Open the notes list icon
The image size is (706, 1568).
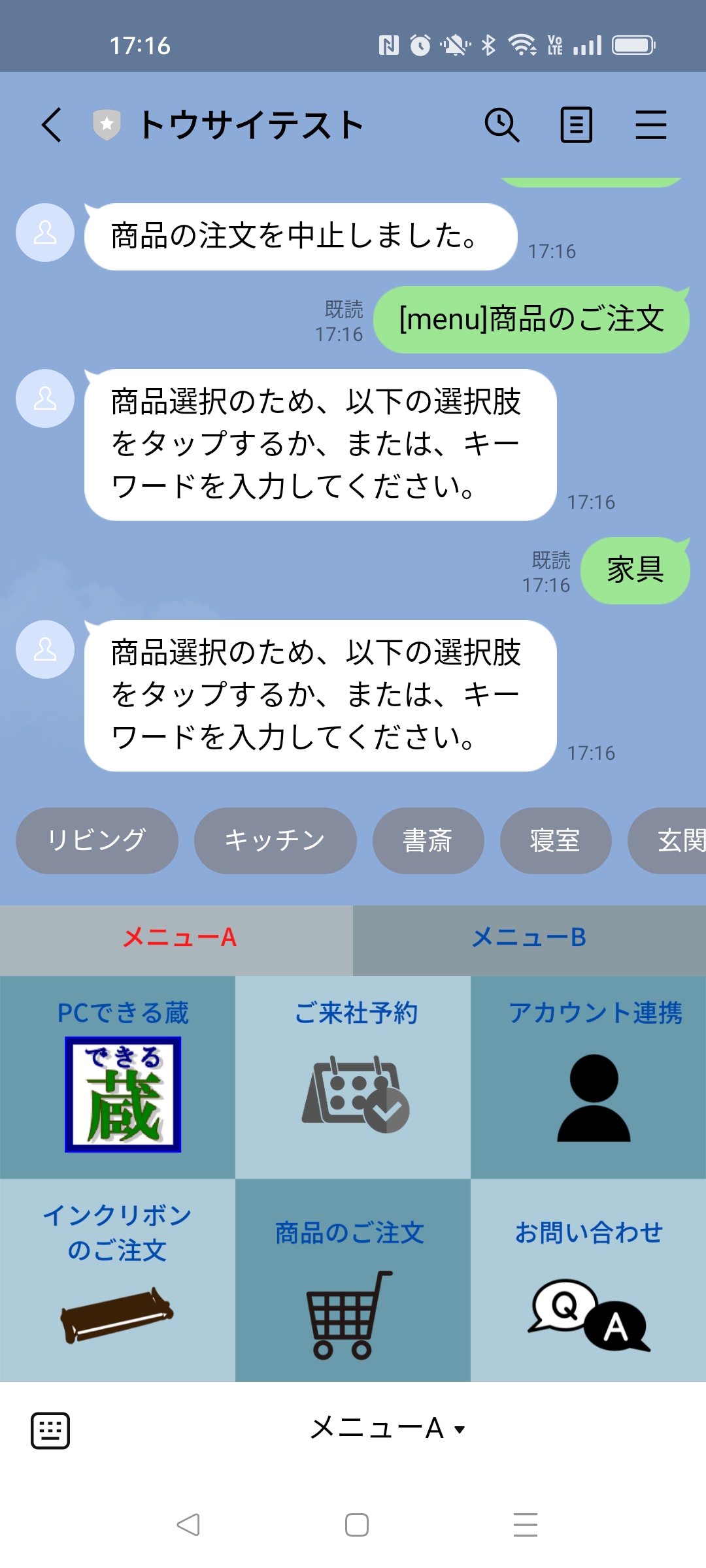pos(577,125)
